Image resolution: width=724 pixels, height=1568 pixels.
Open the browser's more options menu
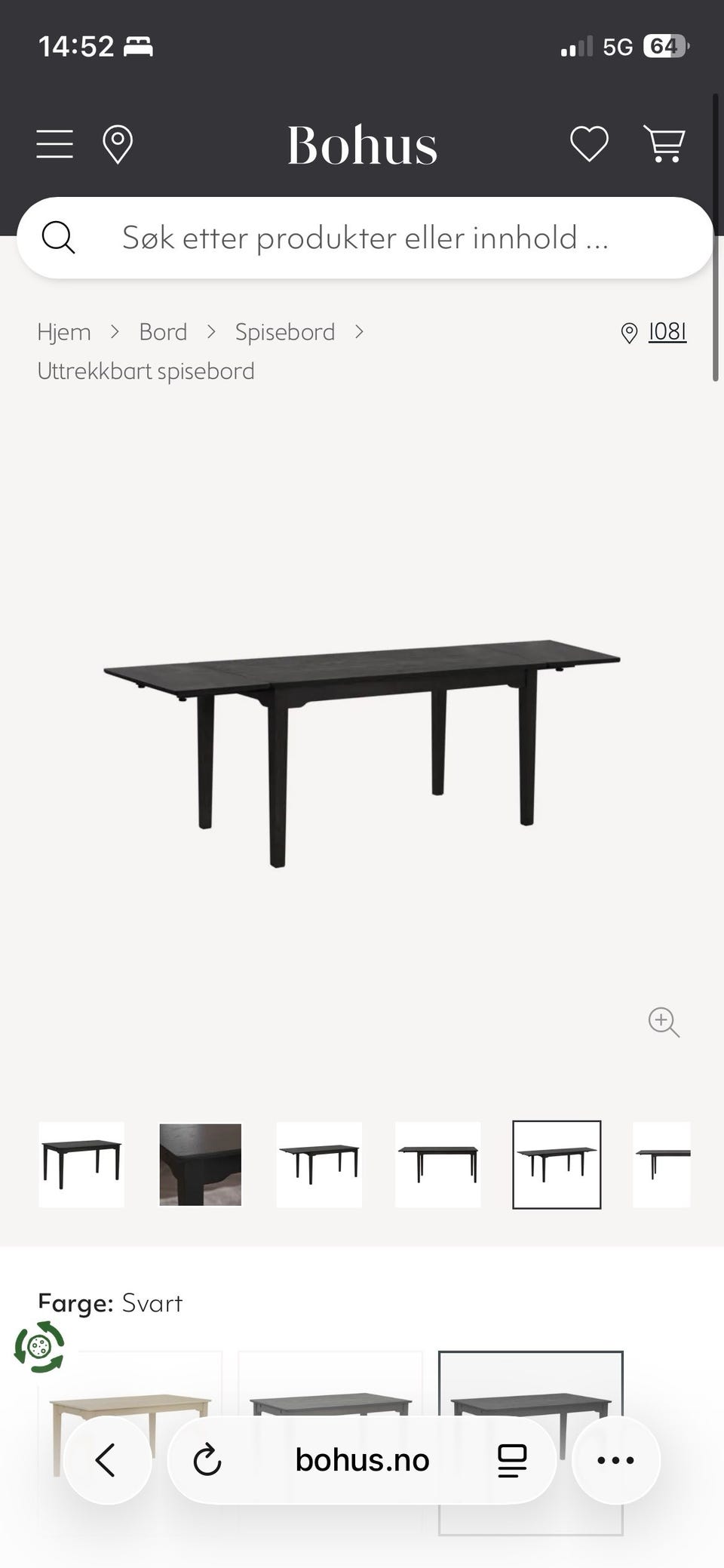pyautogui.click(x=615, y=1460)
